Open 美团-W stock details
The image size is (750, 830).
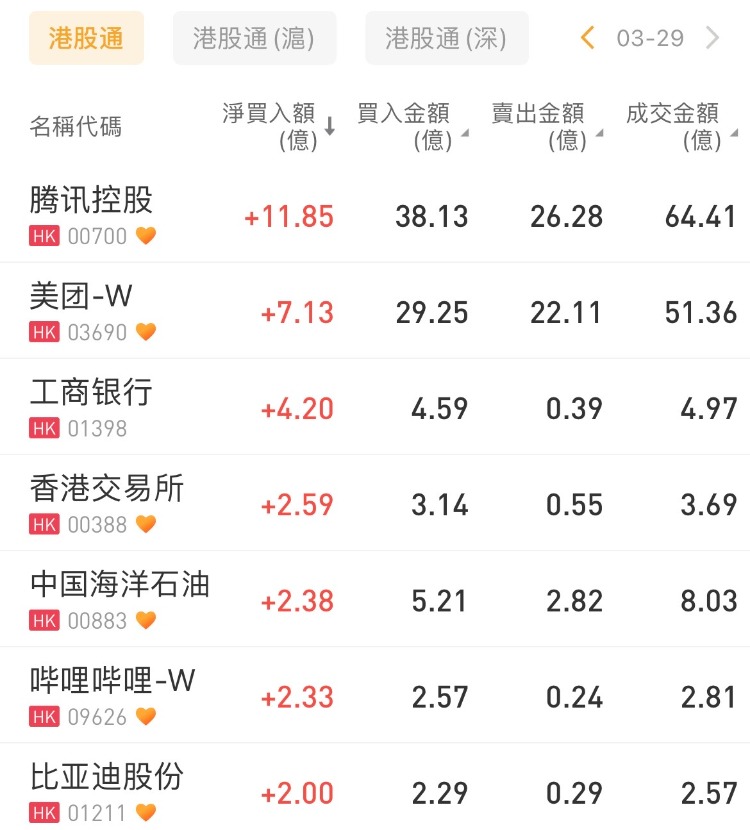[82, 311]
